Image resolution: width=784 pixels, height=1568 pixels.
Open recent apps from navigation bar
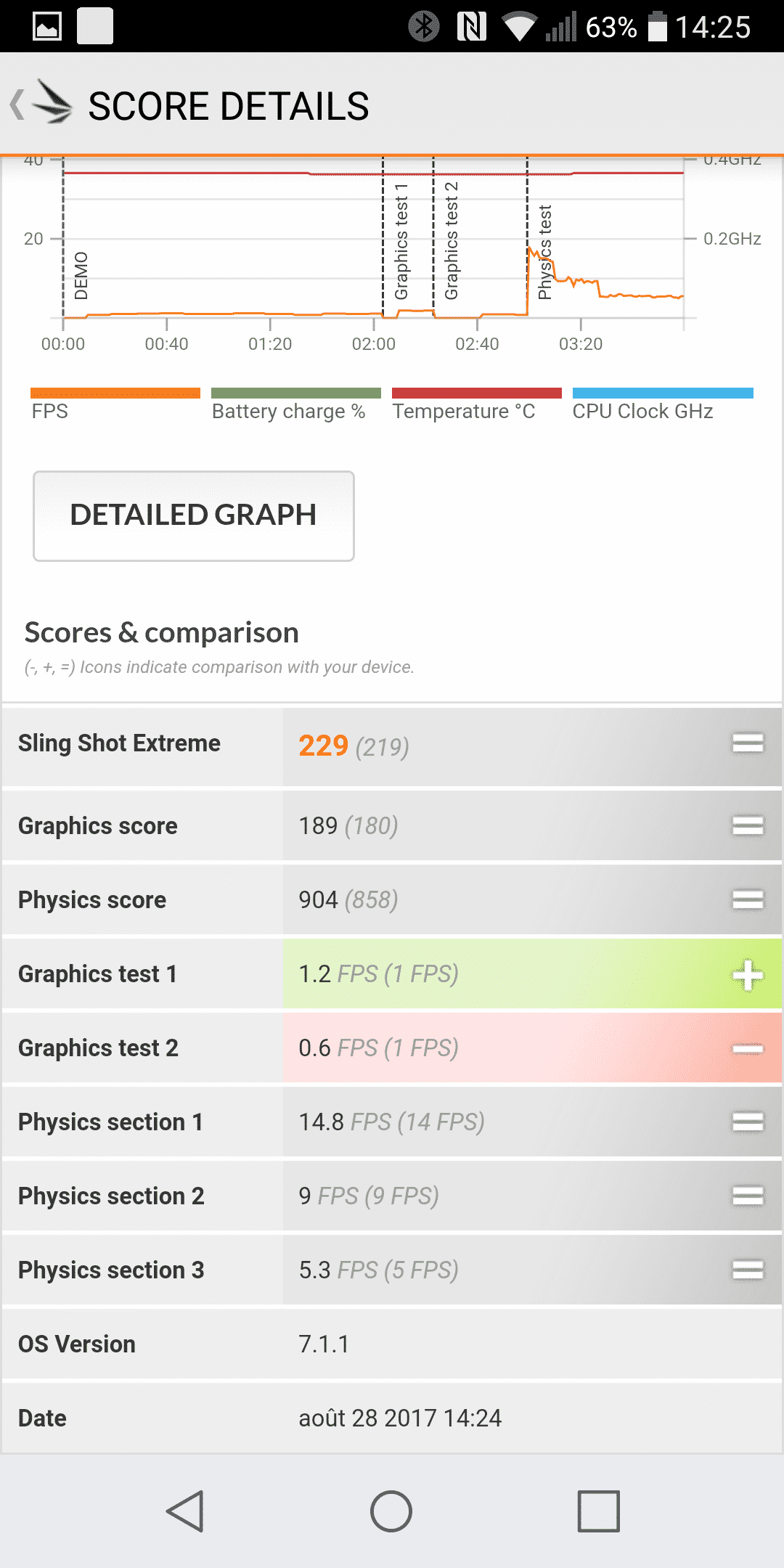point(598,1511)
